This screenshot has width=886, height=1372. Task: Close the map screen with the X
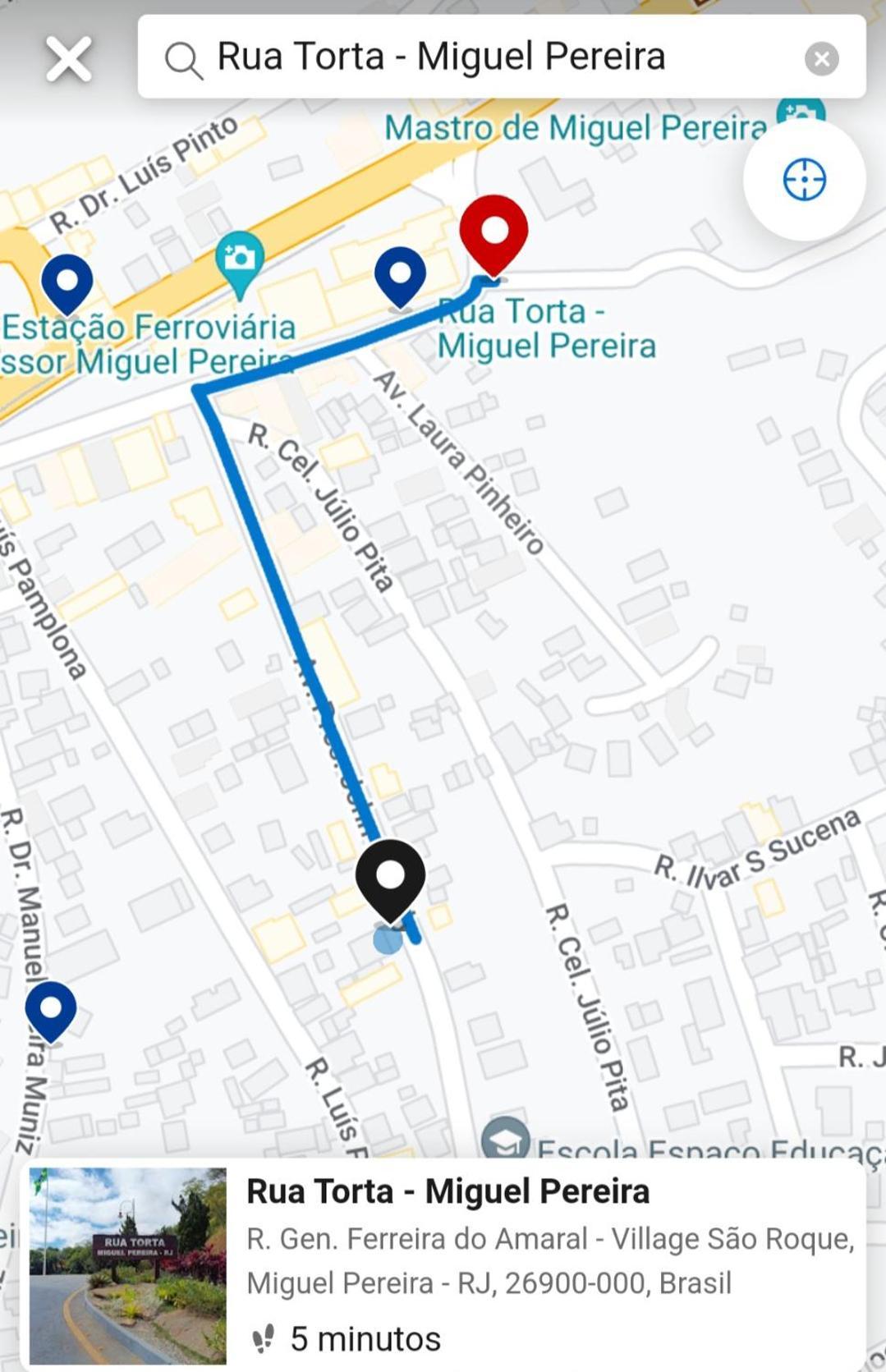pos(68,59)
